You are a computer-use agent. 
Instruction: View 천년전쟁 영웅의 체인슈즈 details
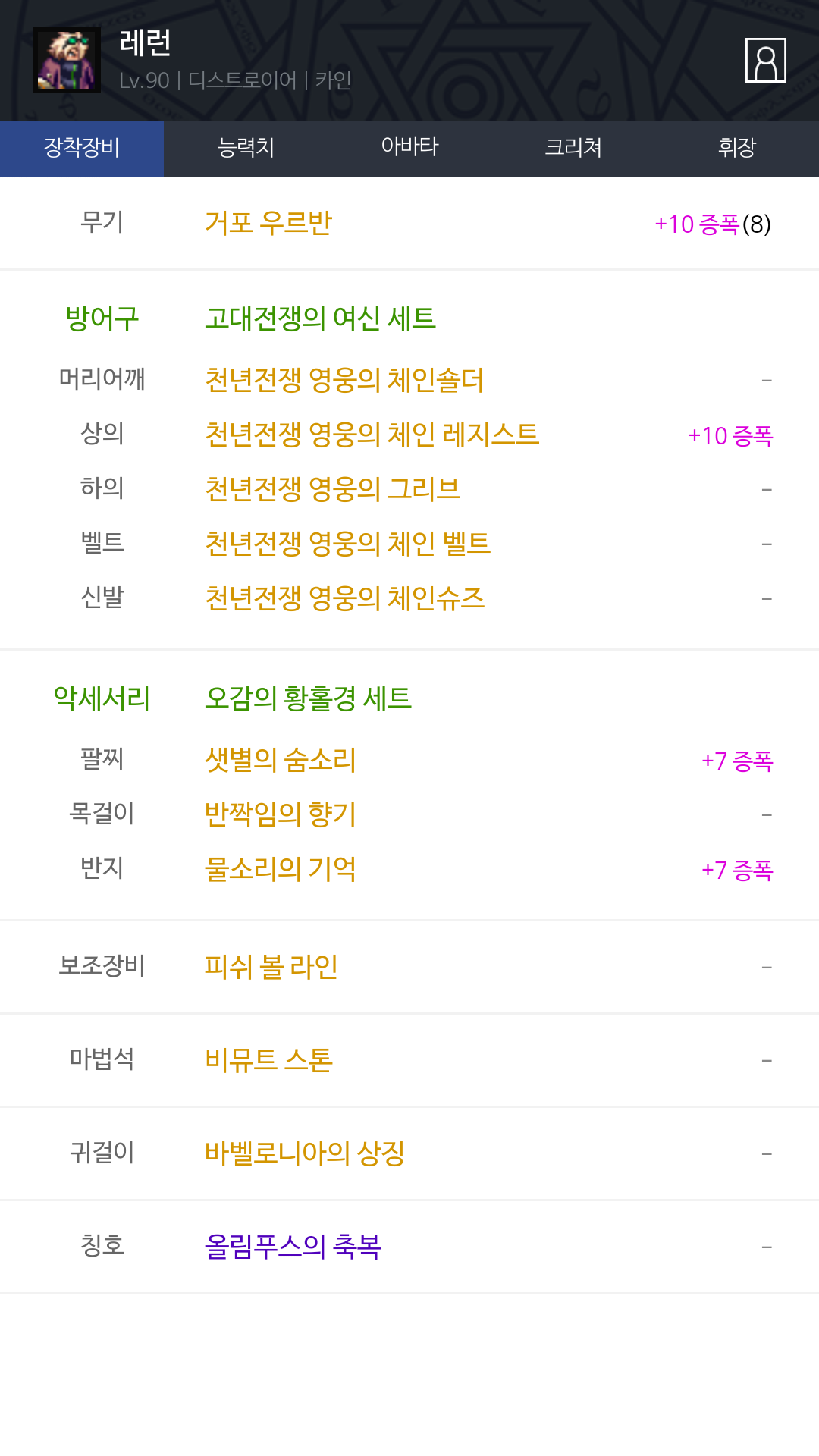tap(345, 598)
